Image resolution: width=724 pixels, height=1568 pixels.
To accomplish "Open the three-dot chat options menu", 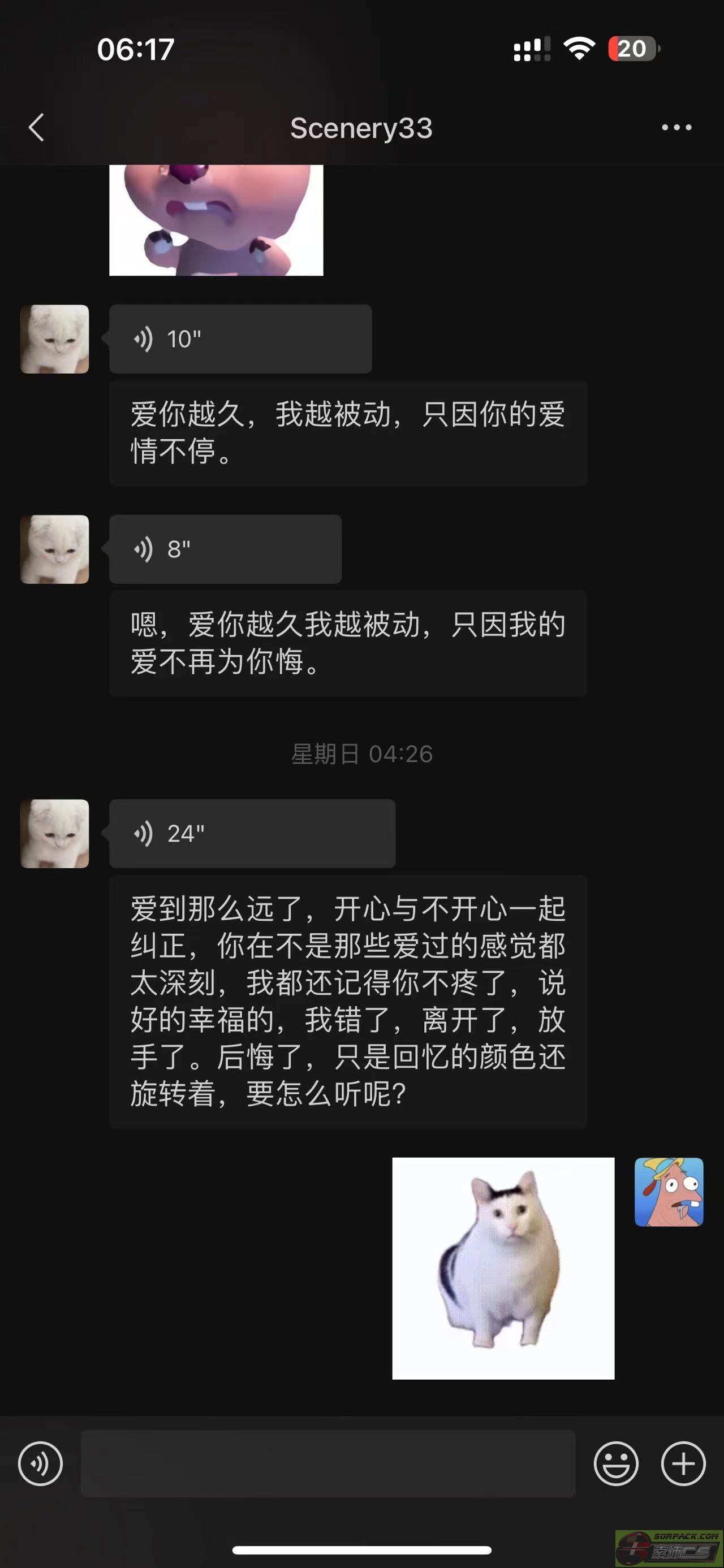I will [676, 127].
